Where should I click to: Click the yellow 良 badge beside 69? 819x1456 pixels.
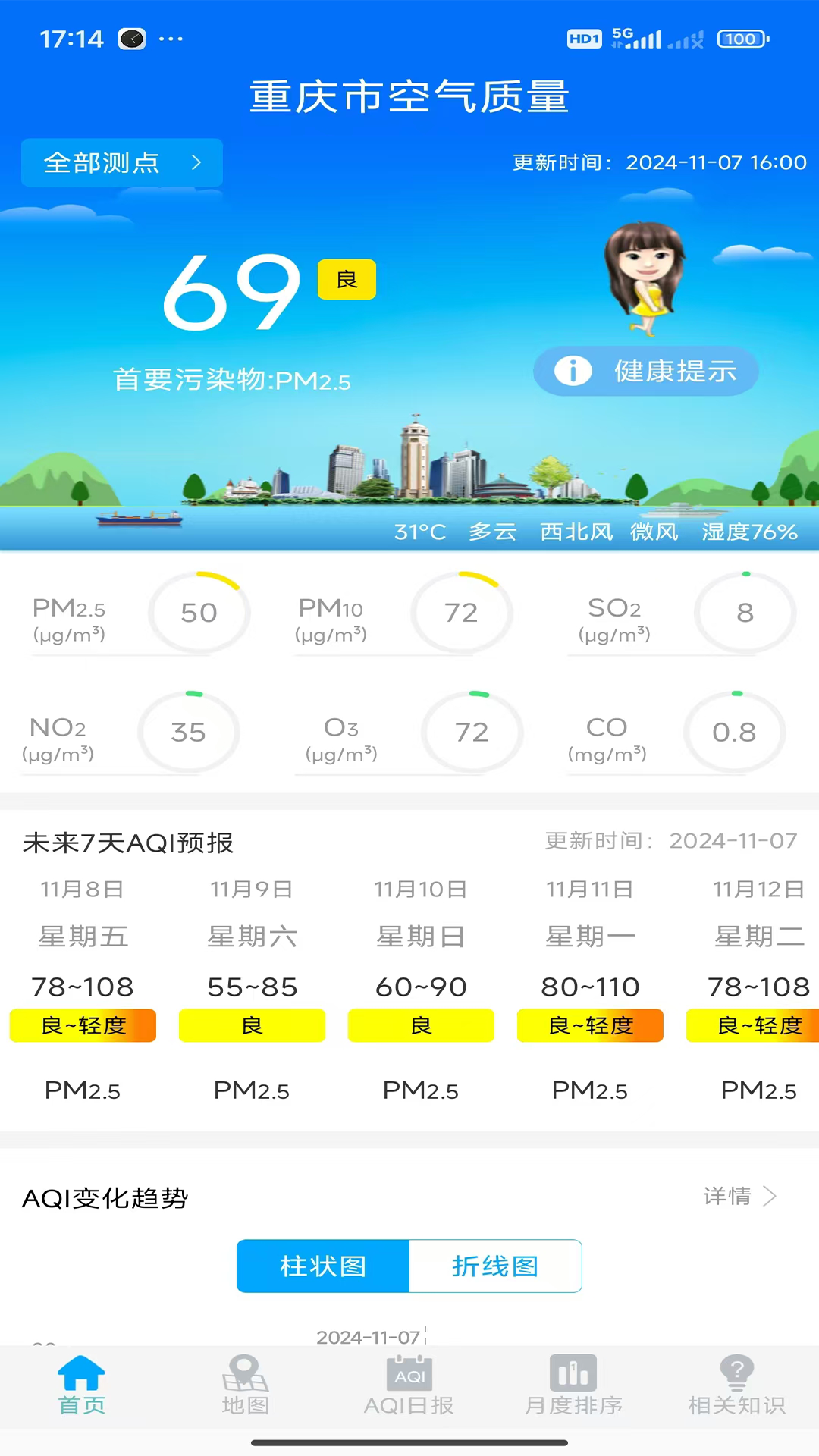(x=347, y=279)
